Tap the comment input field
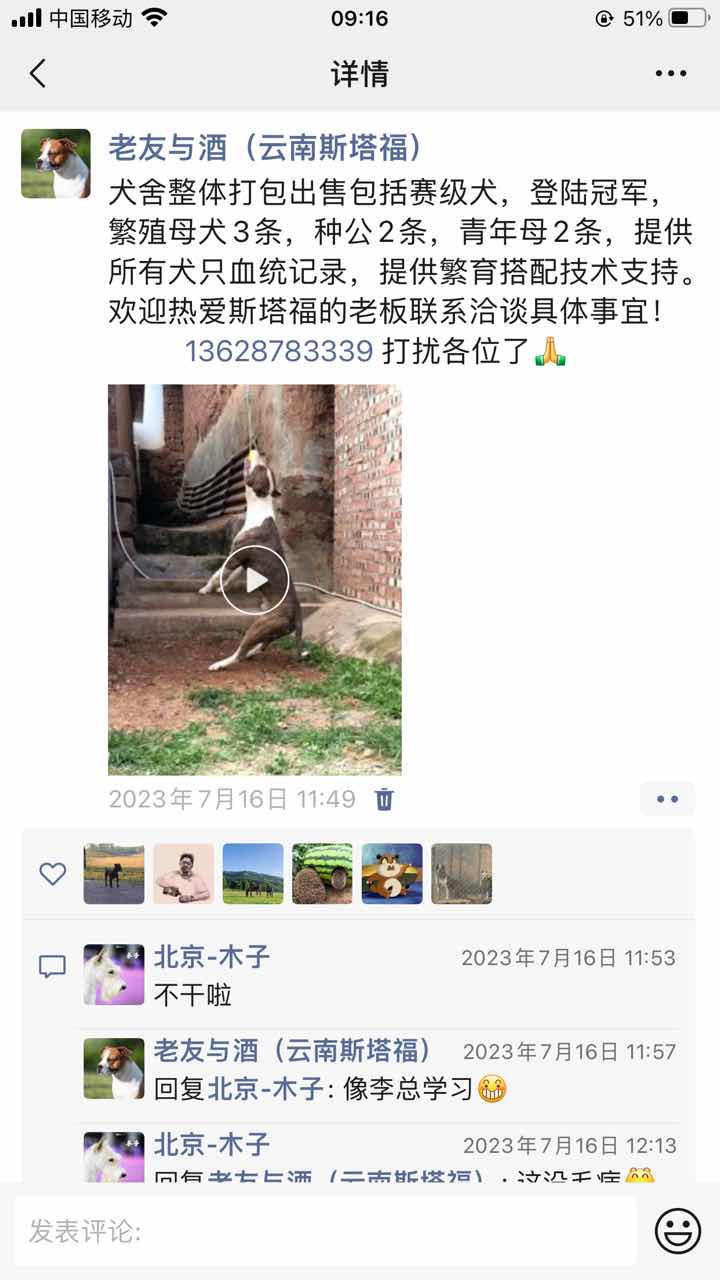720x1280 pixels. (325, 1231)
